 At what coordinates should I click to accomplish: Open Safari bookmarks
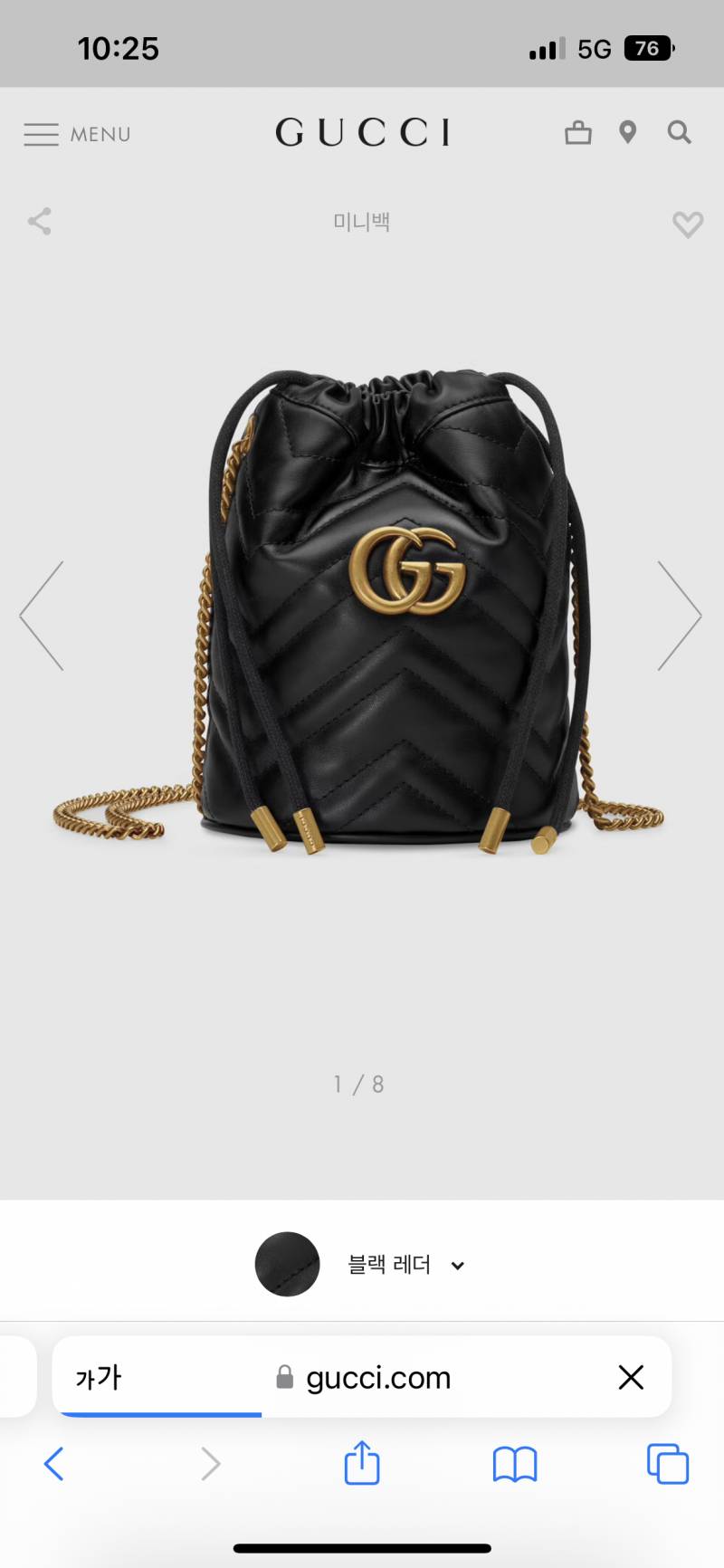(x=515, y=1464)
